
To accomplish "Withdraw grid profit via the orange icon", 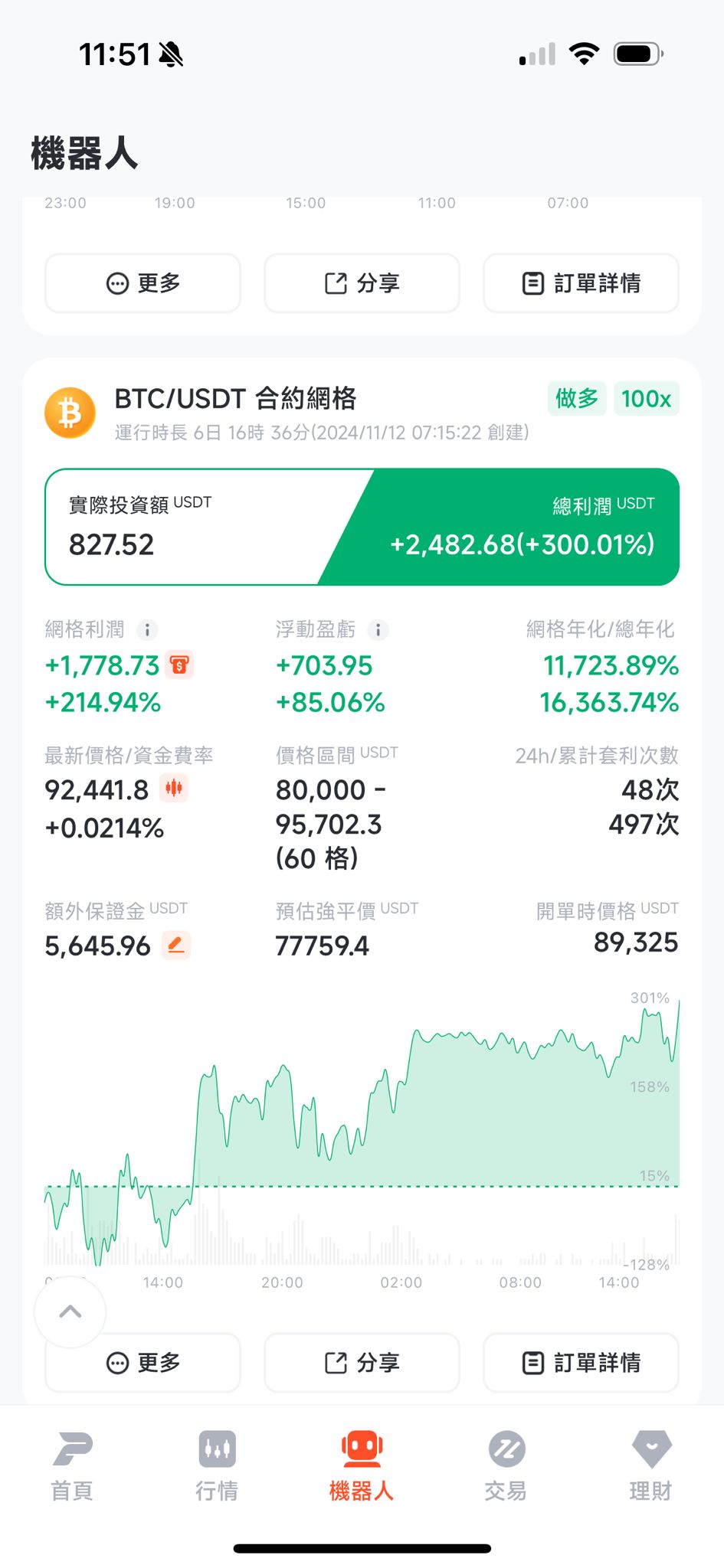I will (x=179, y=665).
